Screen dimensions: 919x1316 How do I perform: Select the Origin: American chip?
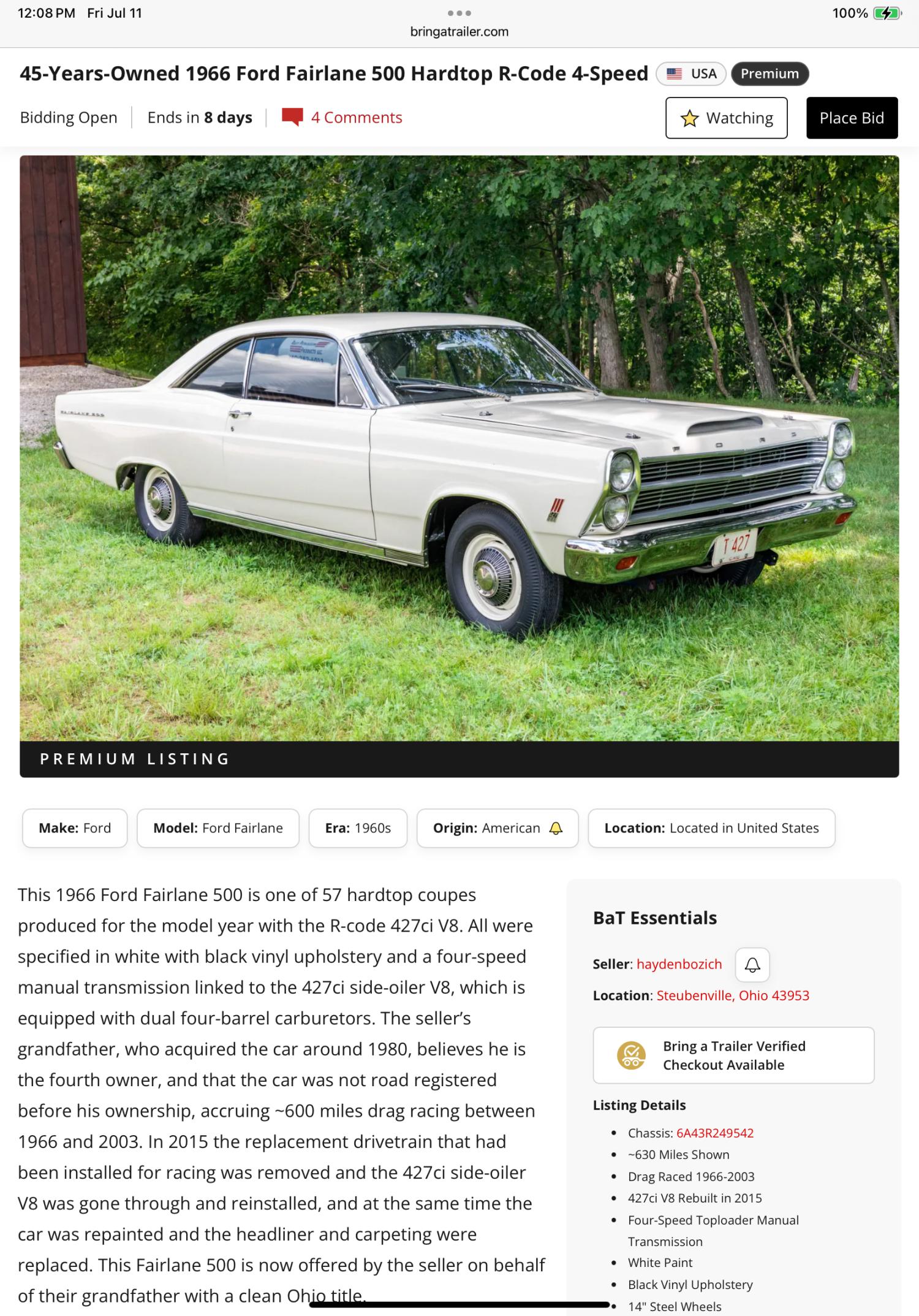(486, 828)
